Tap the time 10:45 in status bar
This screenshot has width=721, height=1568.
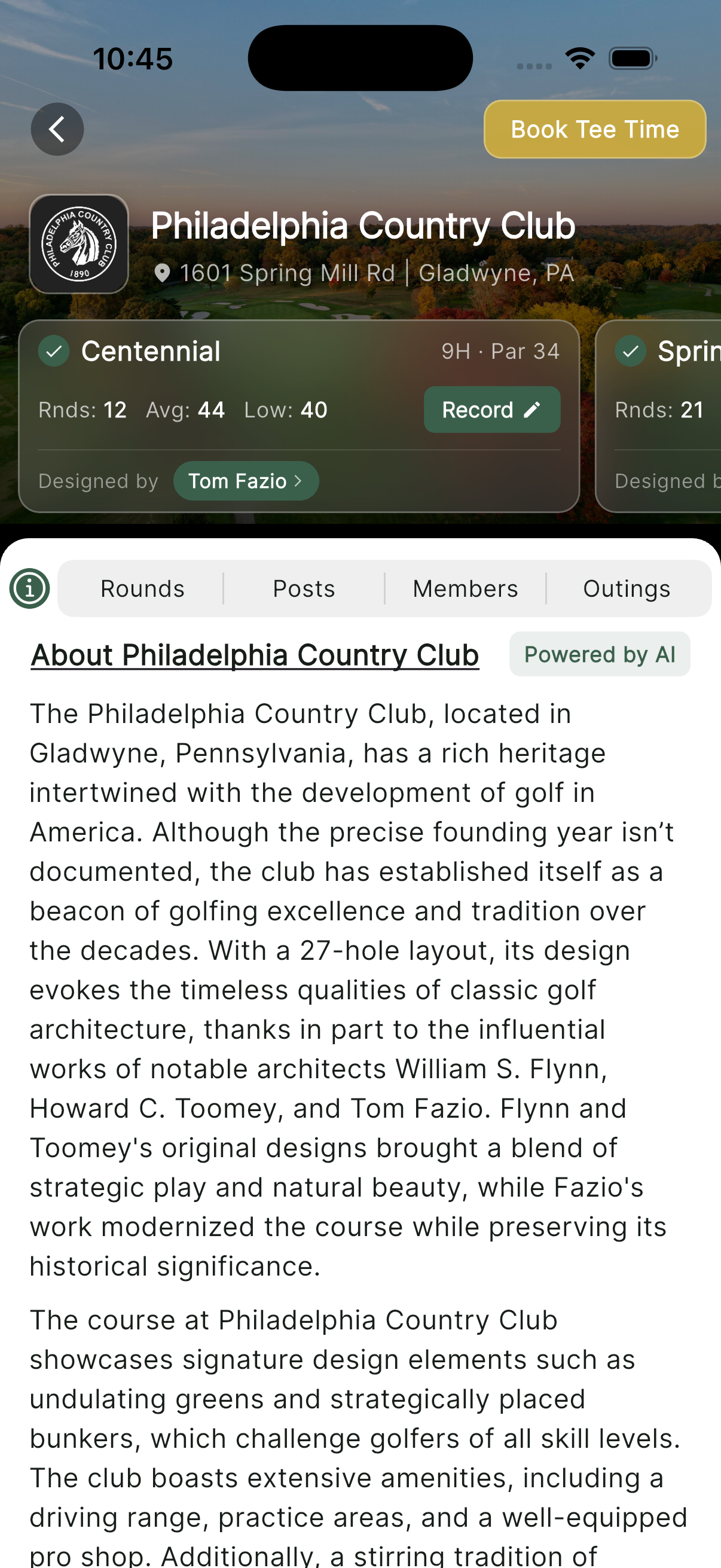pos(133,59)
